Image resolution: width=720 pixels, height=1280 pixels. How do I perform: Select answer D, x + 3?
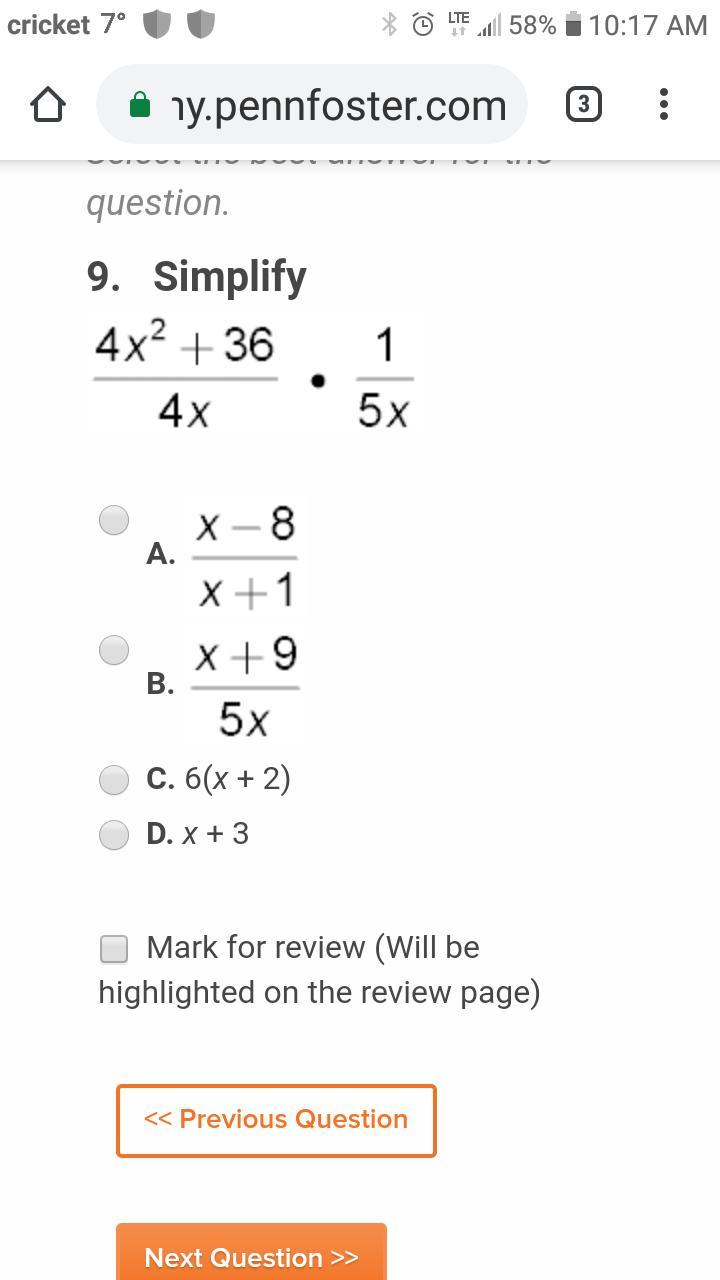tap(114, 834)
